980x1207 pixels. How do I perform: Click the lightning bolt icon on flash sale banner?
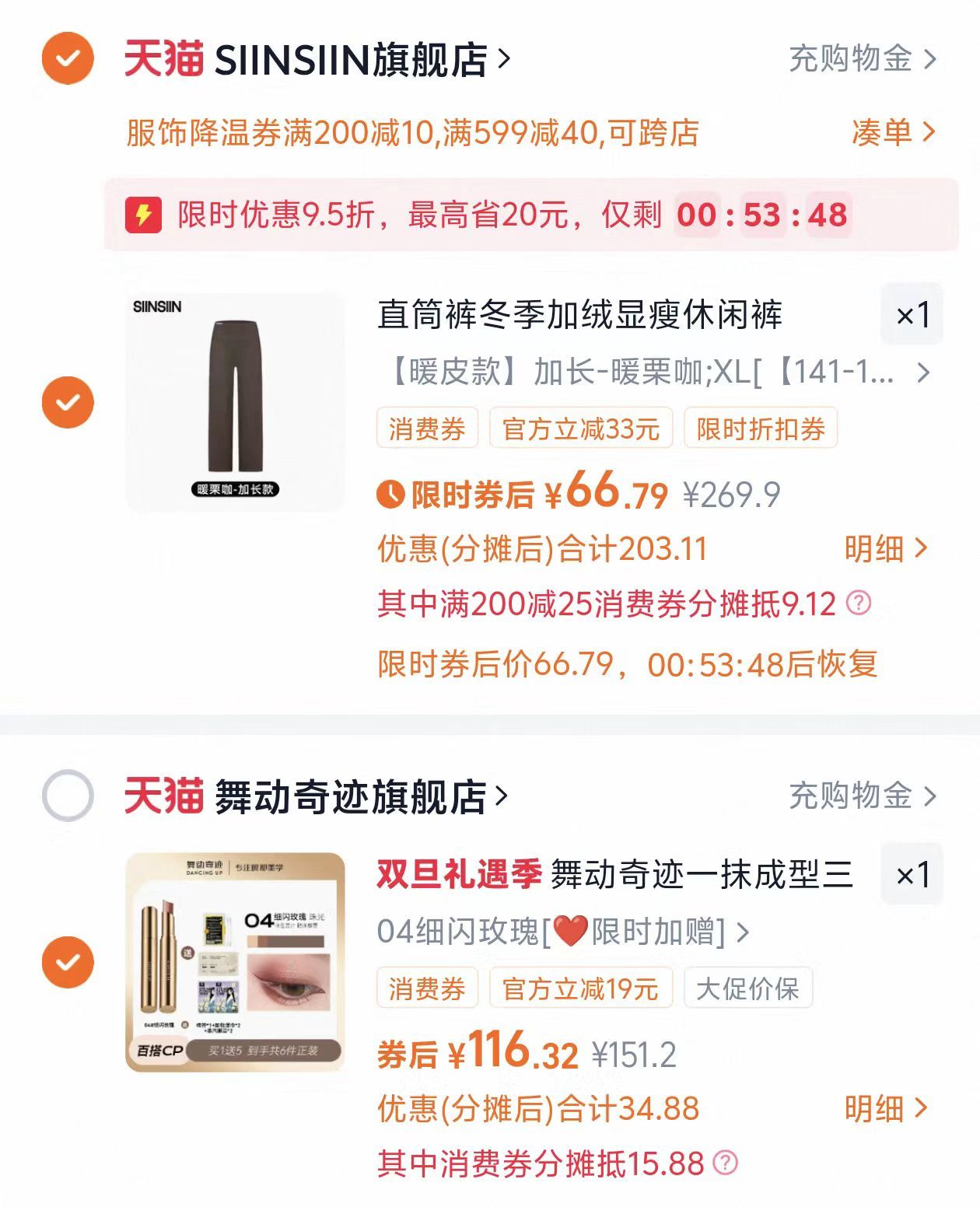pos(142,215)
